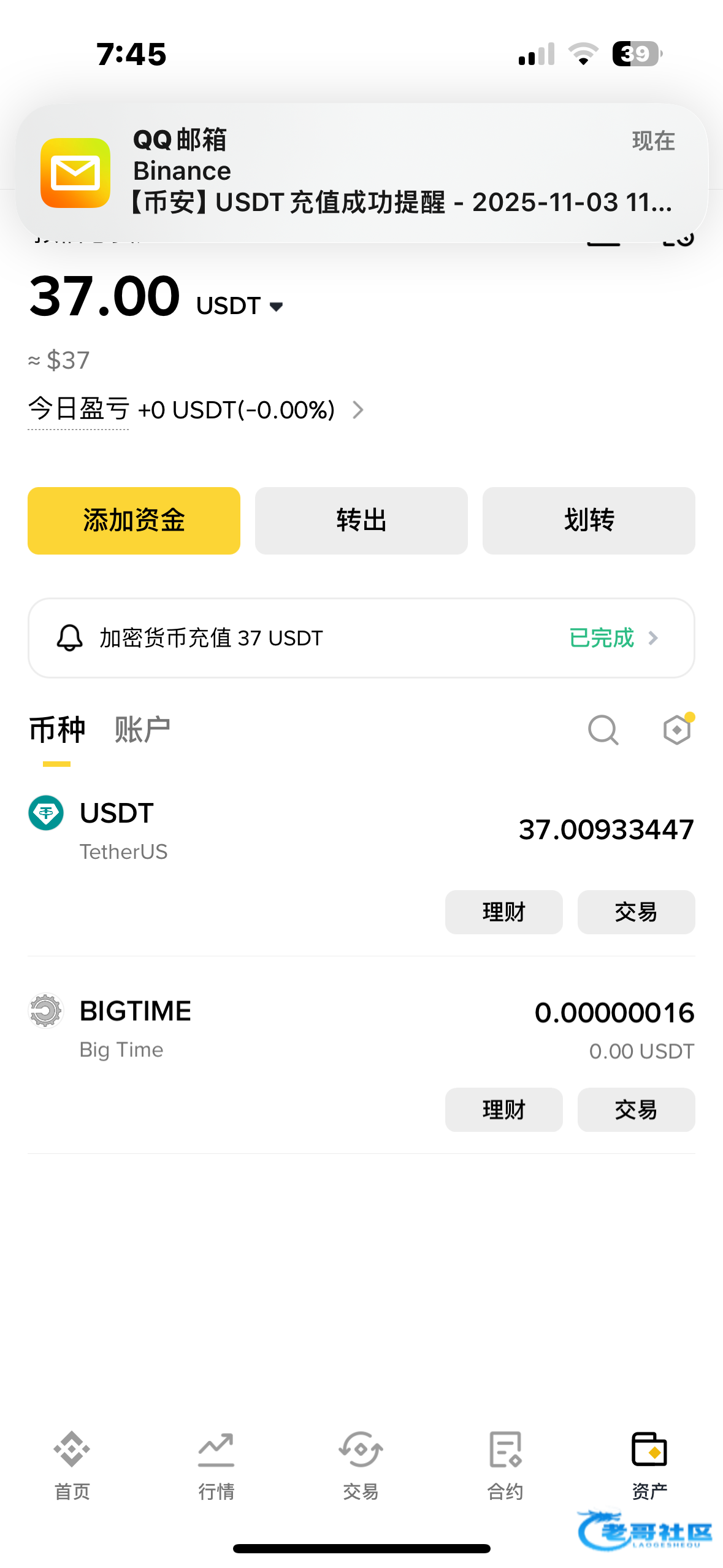Switch to the 行情 markets tab

click(x=216, y=1464)
